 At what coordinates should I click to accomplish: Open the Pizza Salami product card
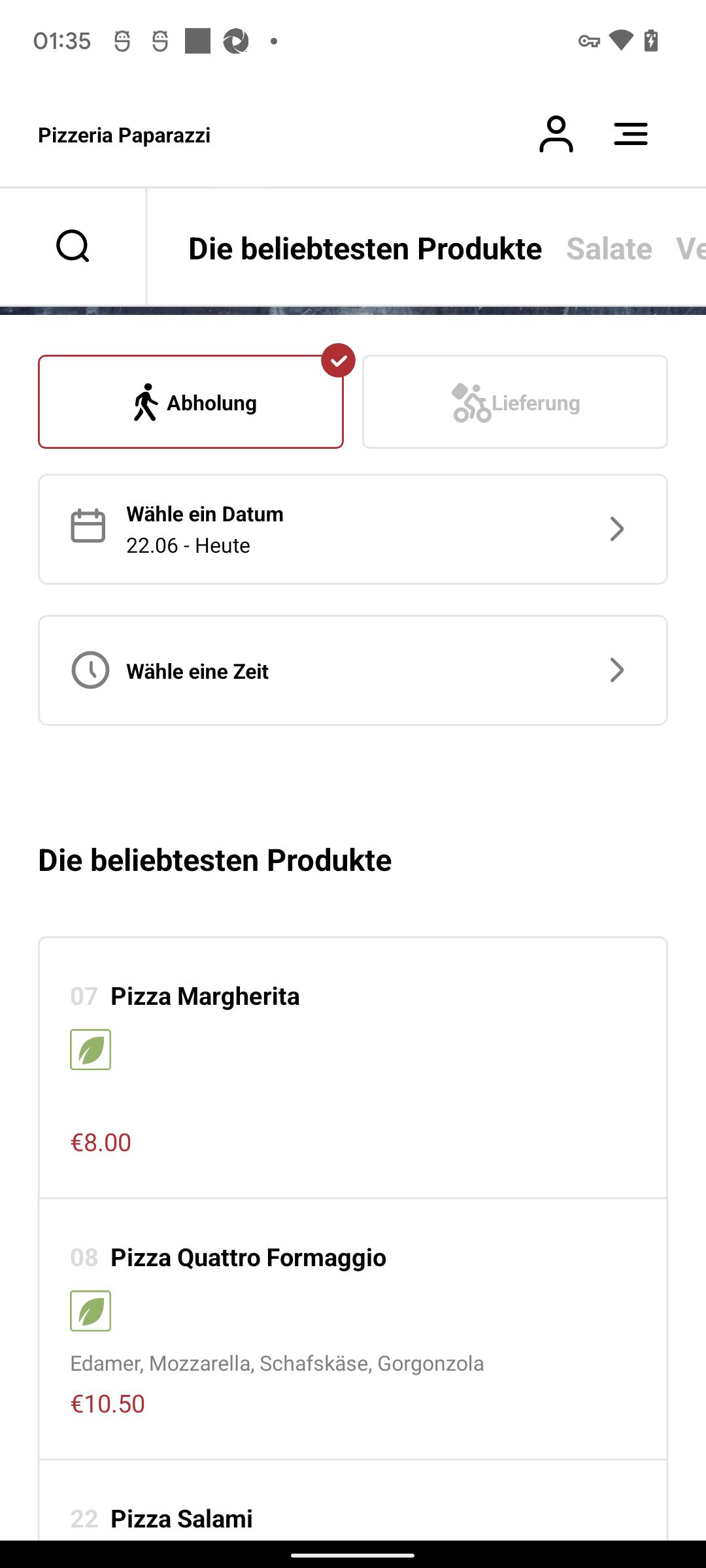pyautogui.click(x=353, y=1501)
